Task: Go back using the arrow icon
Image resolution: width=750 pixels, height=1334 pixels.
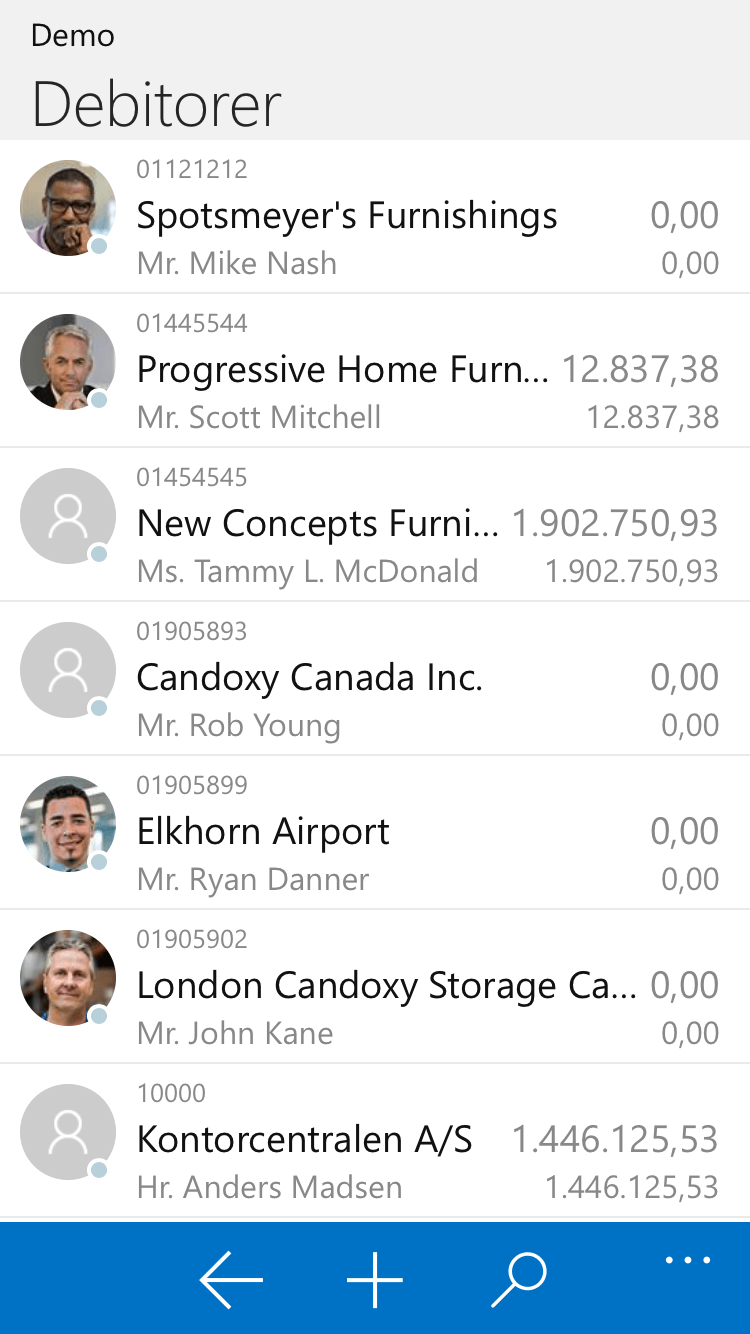Action: [x=231, y=1279]
